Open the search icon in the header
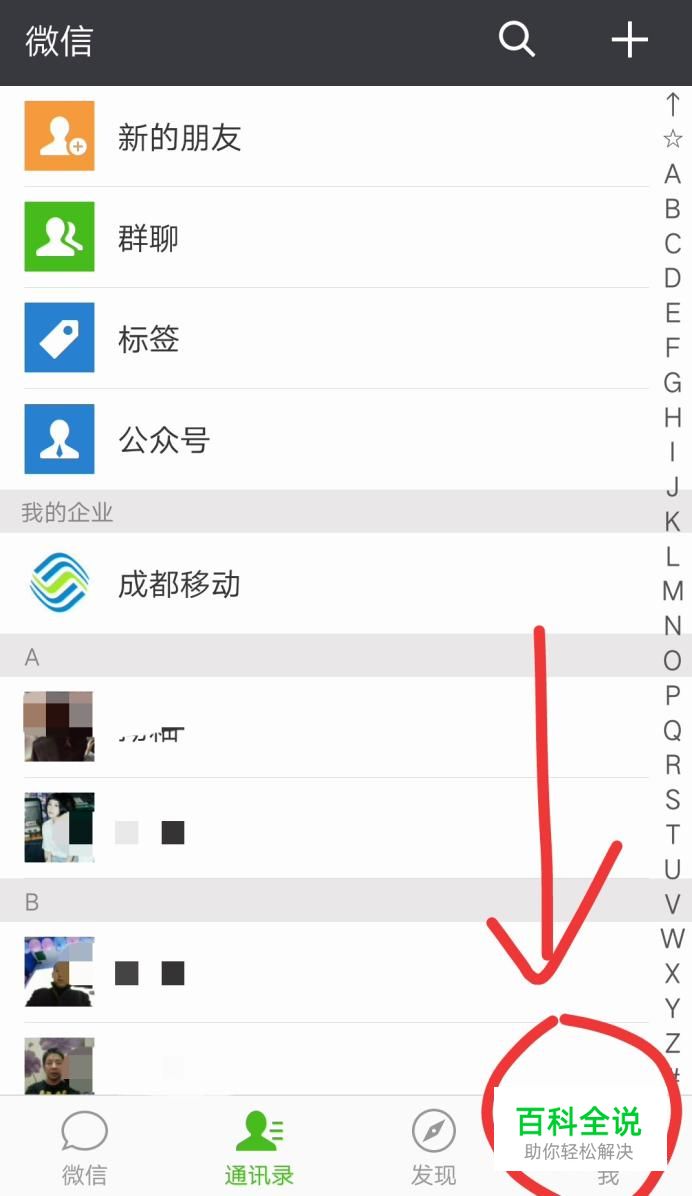 point(517,40)
